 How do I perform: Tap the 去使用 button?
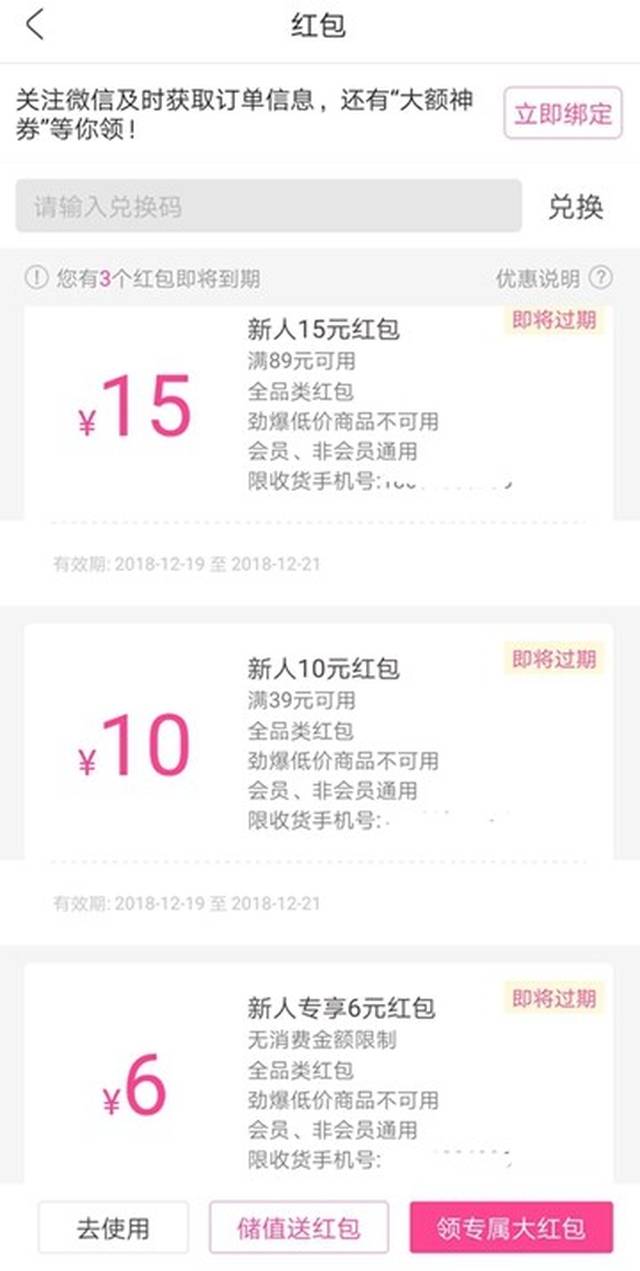[113, 1228]
